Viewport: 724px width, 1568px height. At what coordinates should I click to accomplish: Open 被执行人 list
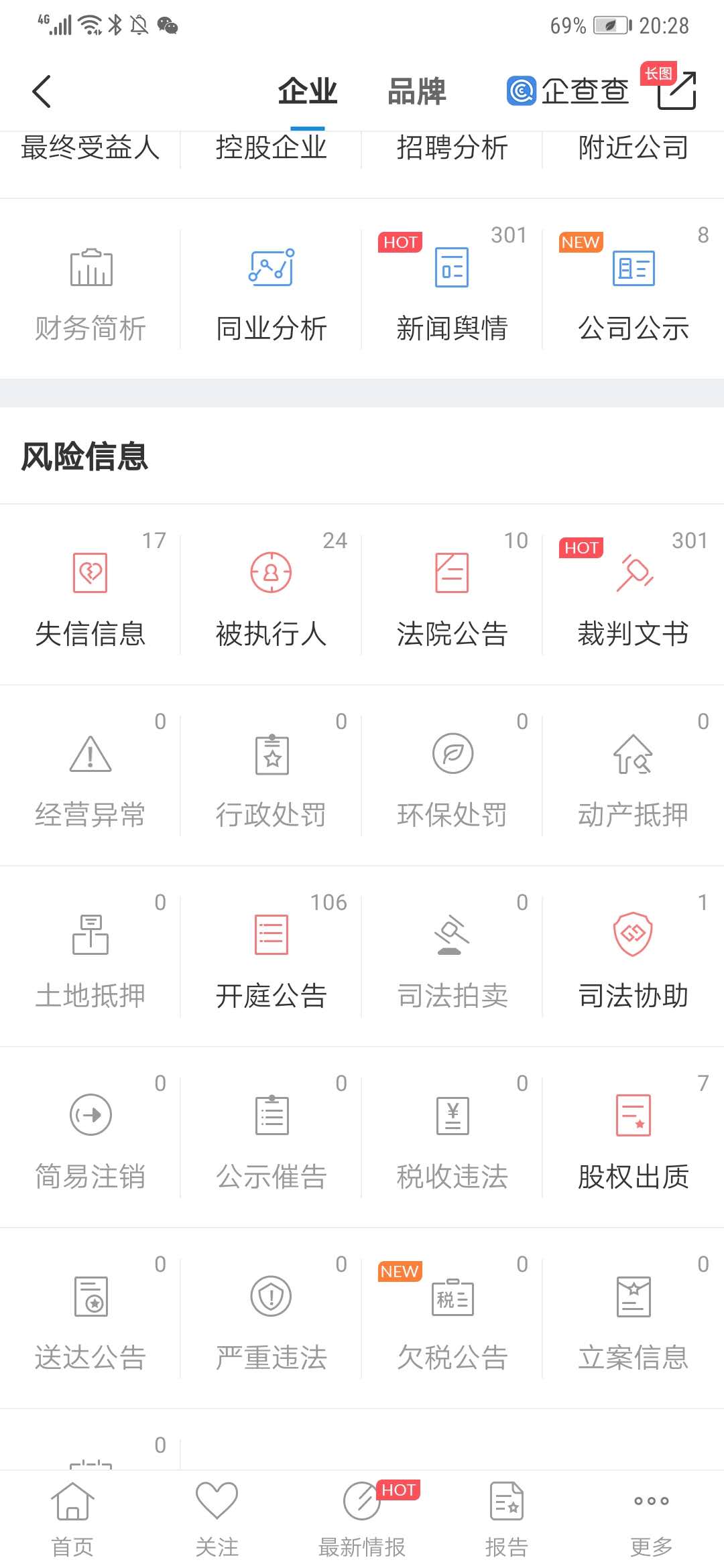point(271,598)
